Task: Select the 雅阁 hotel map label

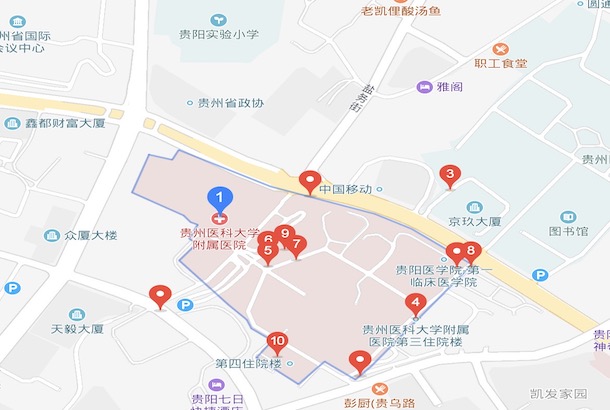Action: tap(441, 88)
